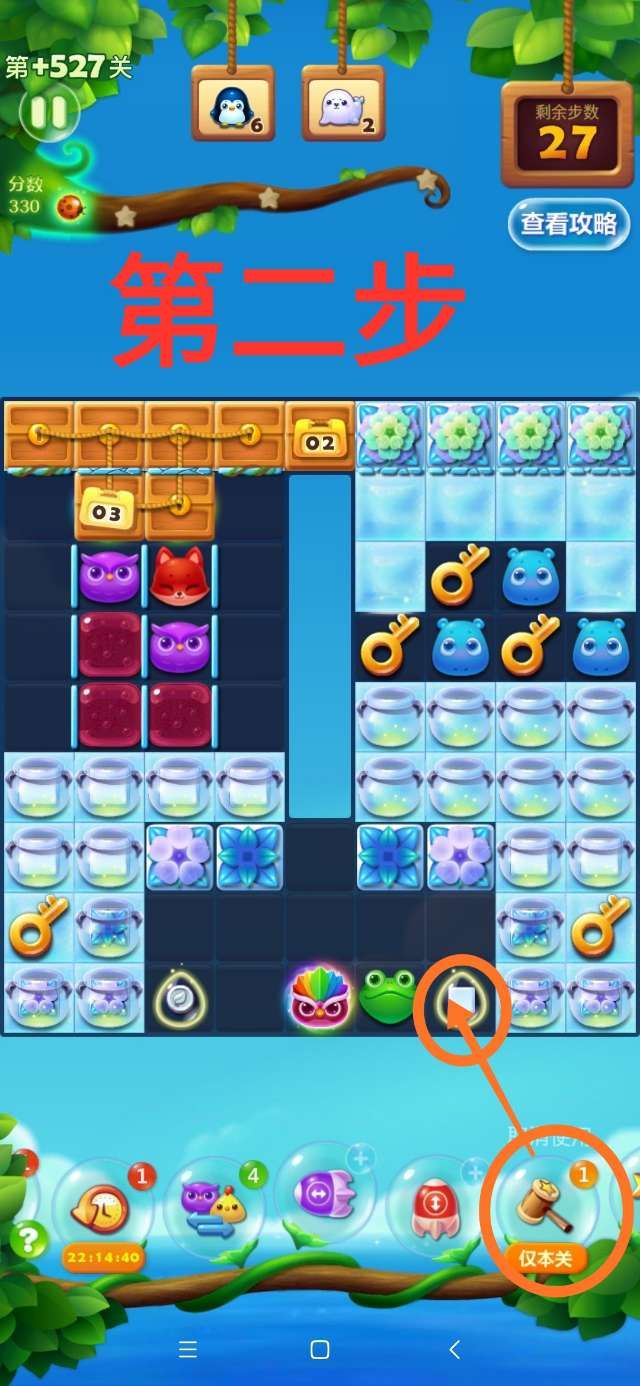Go to the system home screen
Image resolution: width=640 pixels, height=1386 pixels.
pos(320,1349)
